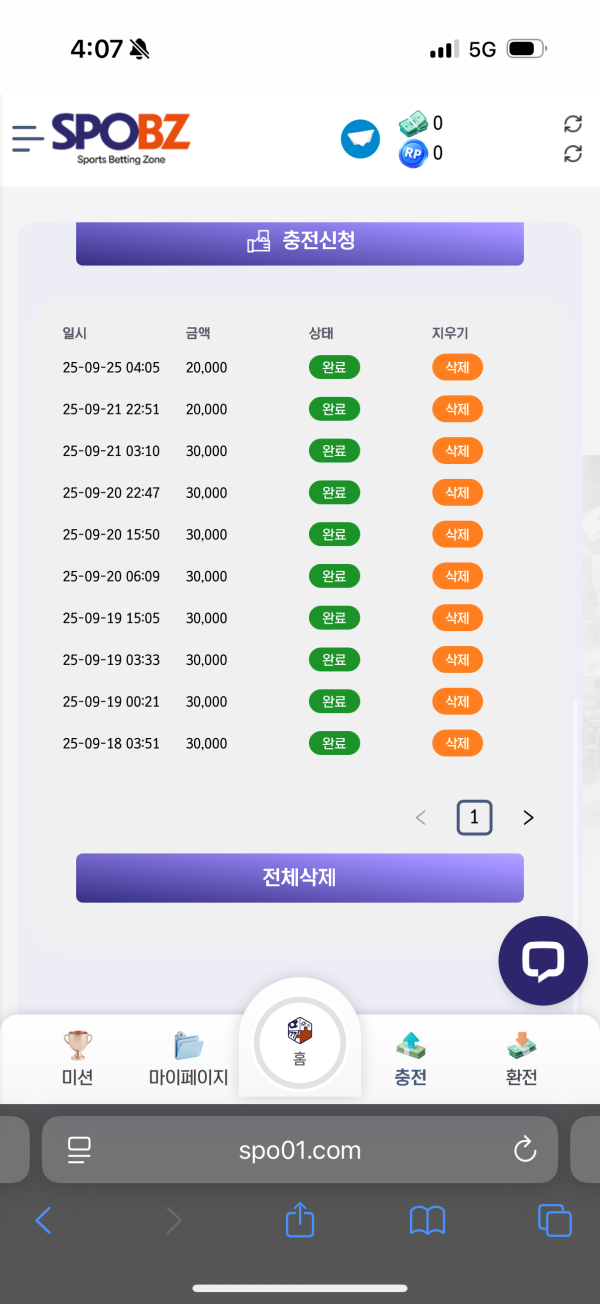Delete the 25-09-18 03:51 entry
This screenshot has height=1304, width=600.
coord(457,743)
